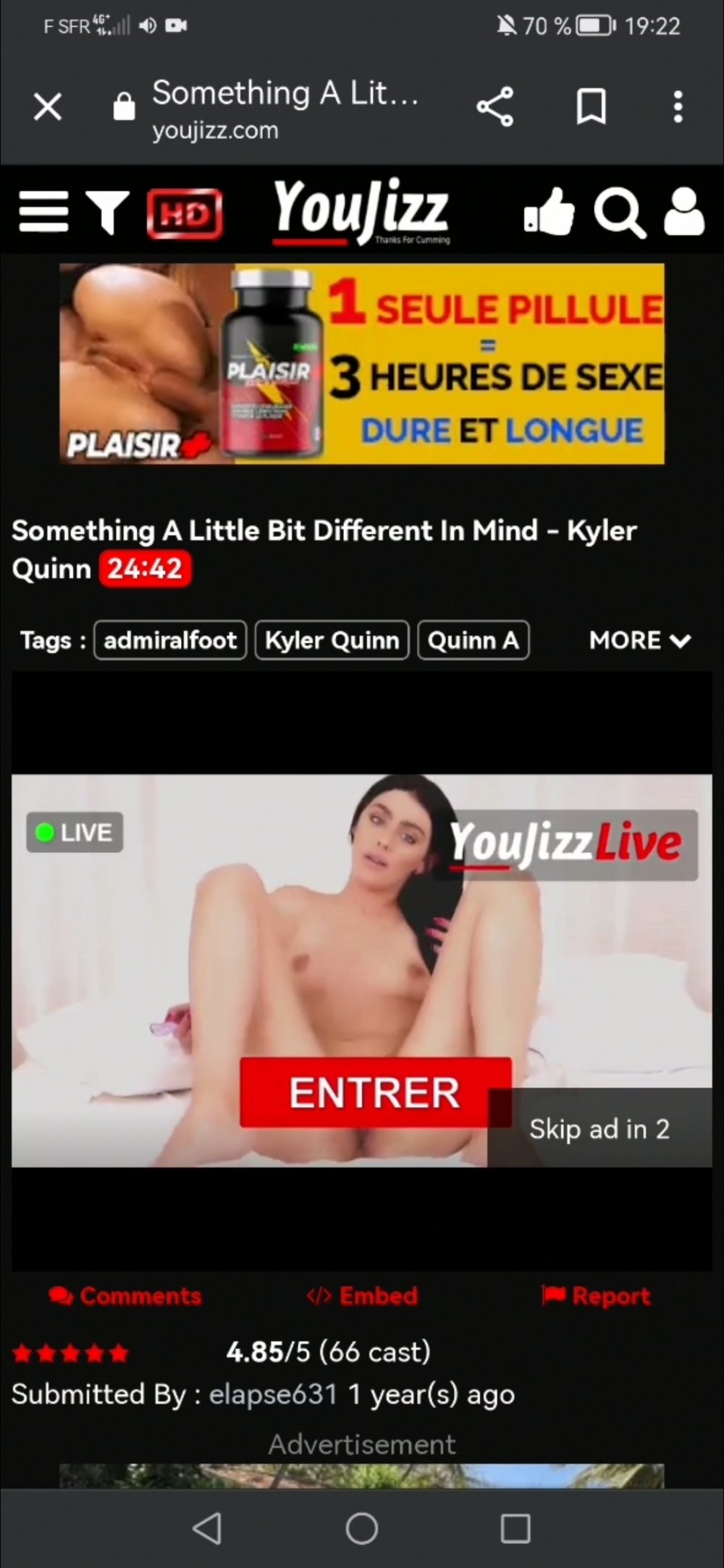Viewport: 724px width, 1568px height.
Task: Open the browser overflow menu
Action: tap(678, 107)
